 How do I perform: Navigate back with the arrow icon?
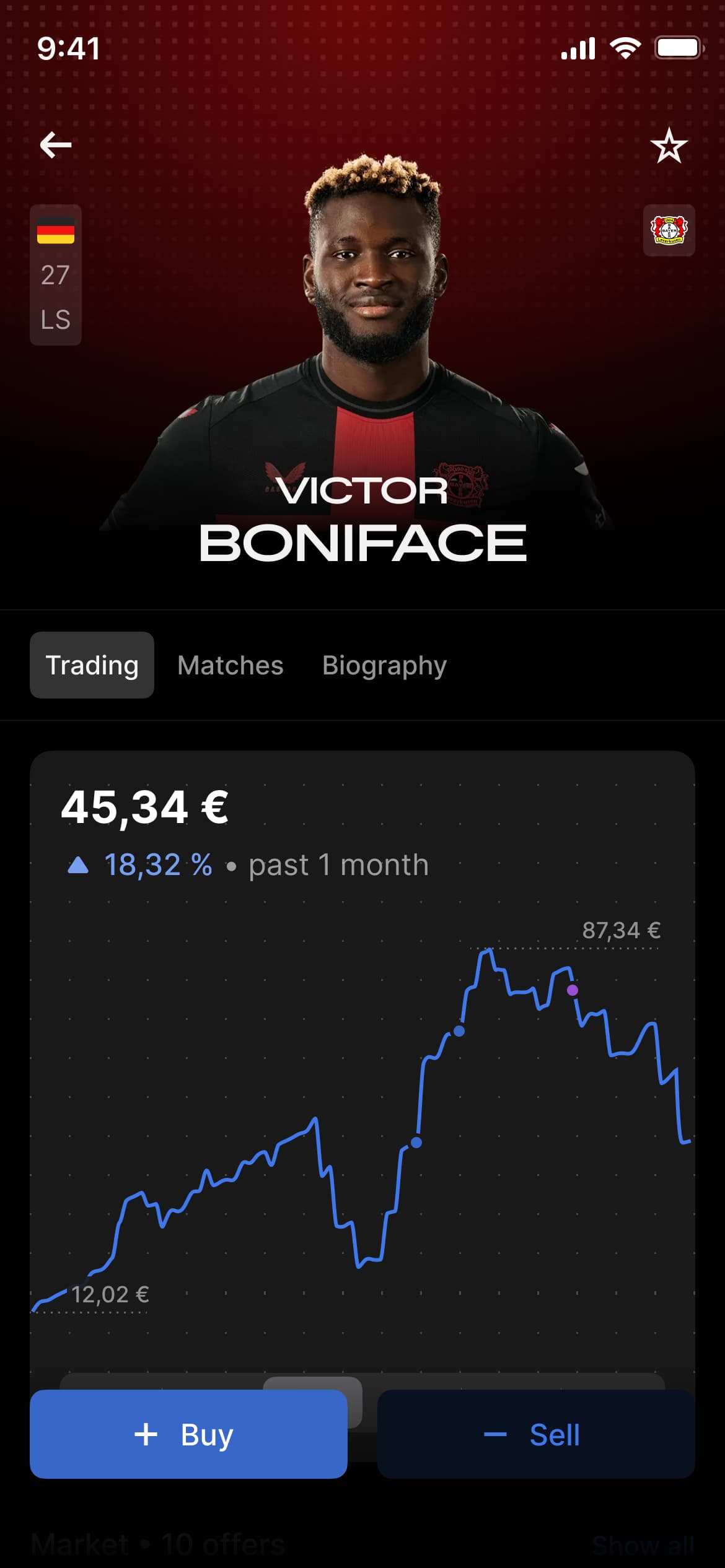(x=56, y=145)
